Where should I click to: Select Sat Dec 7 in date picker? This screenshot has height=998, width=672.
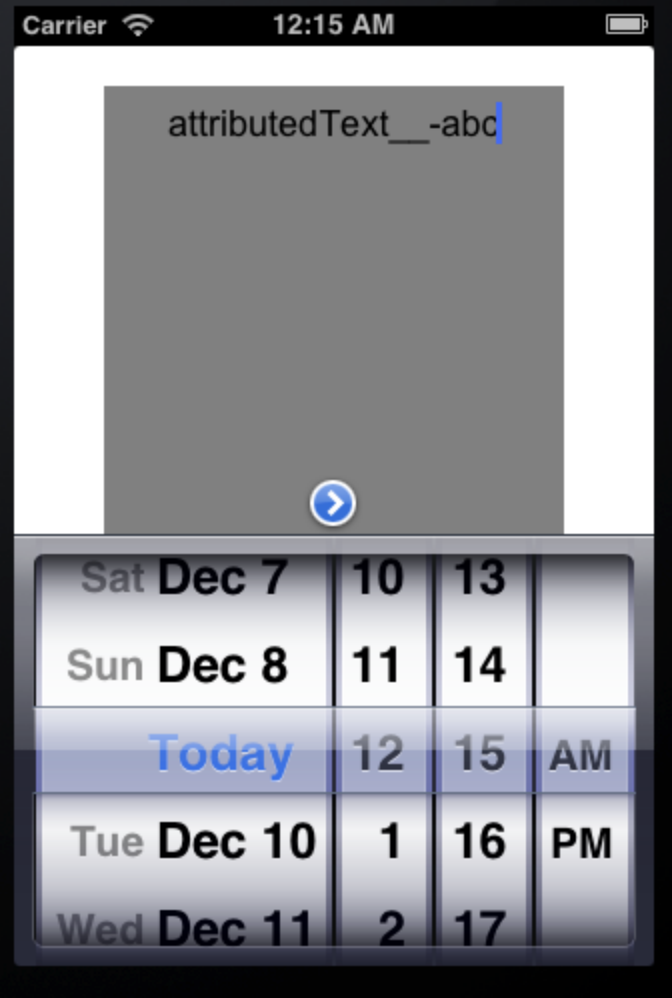click(185, 578)
